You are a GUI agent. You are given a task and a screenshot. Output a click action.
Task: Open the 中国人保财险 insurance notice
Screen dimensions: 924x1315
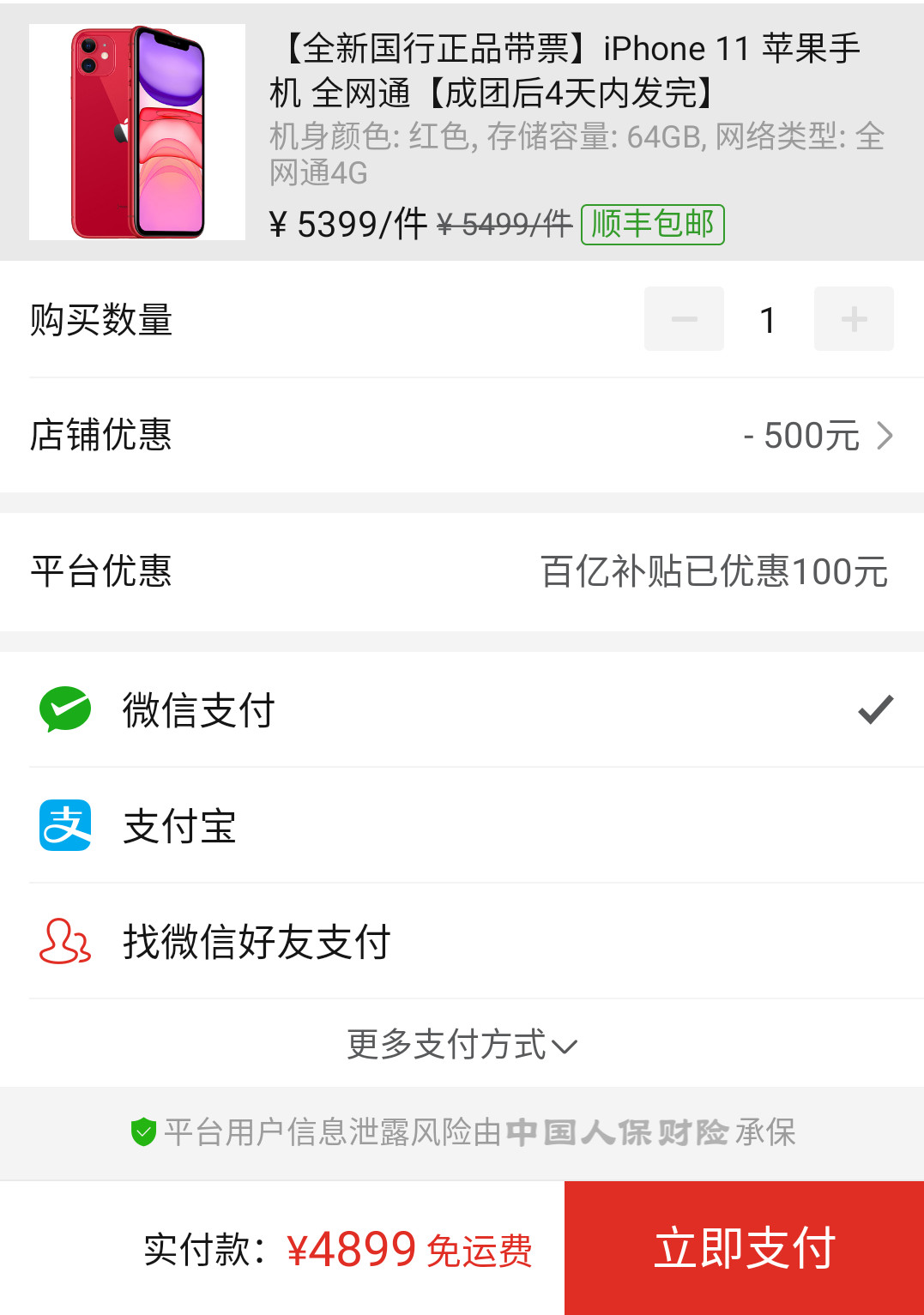point(618,1132)
